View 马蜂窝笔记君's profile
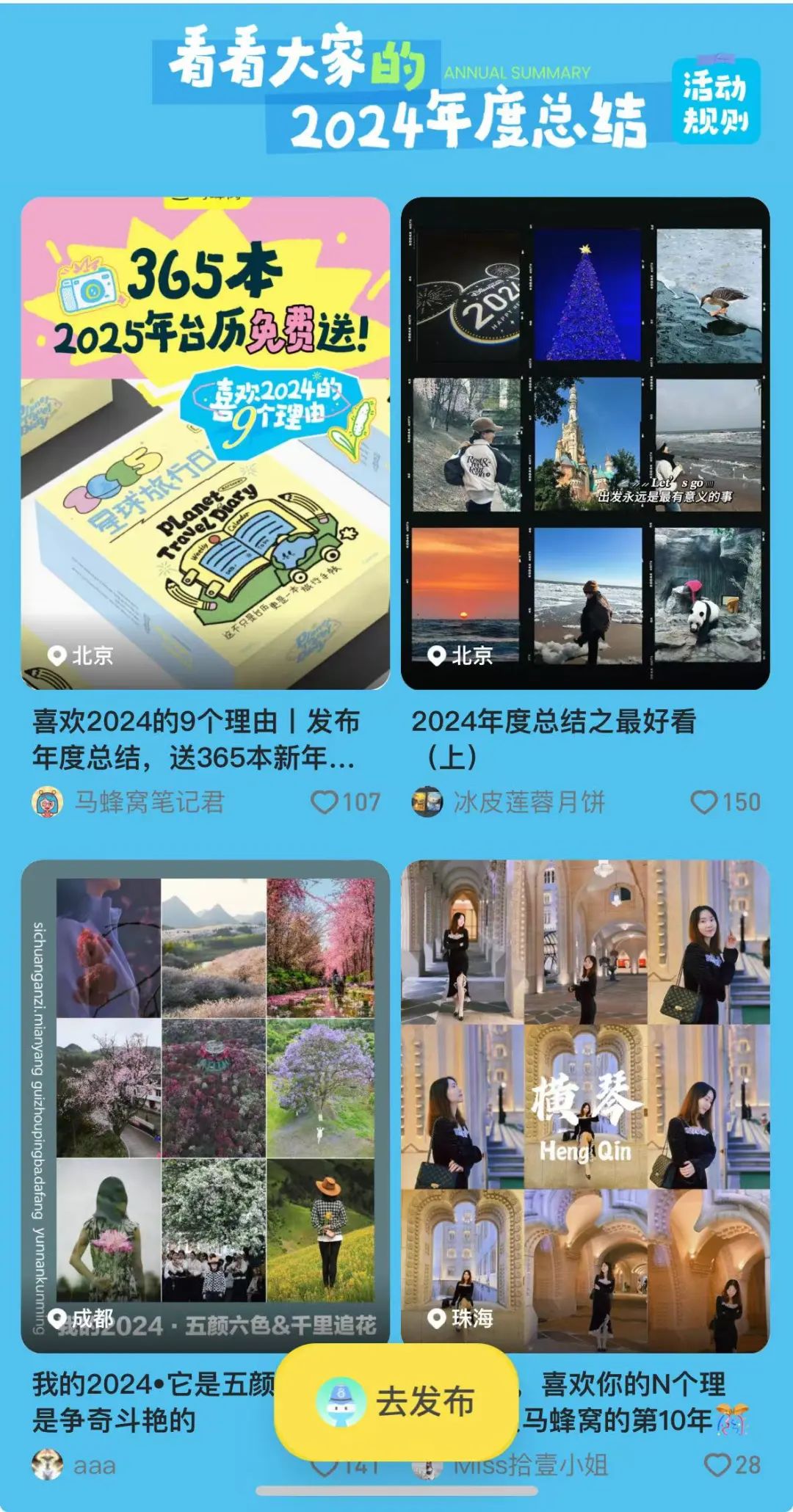This screenshot has height=1512, width=793. pyautogui.click(x=128, y=802)
